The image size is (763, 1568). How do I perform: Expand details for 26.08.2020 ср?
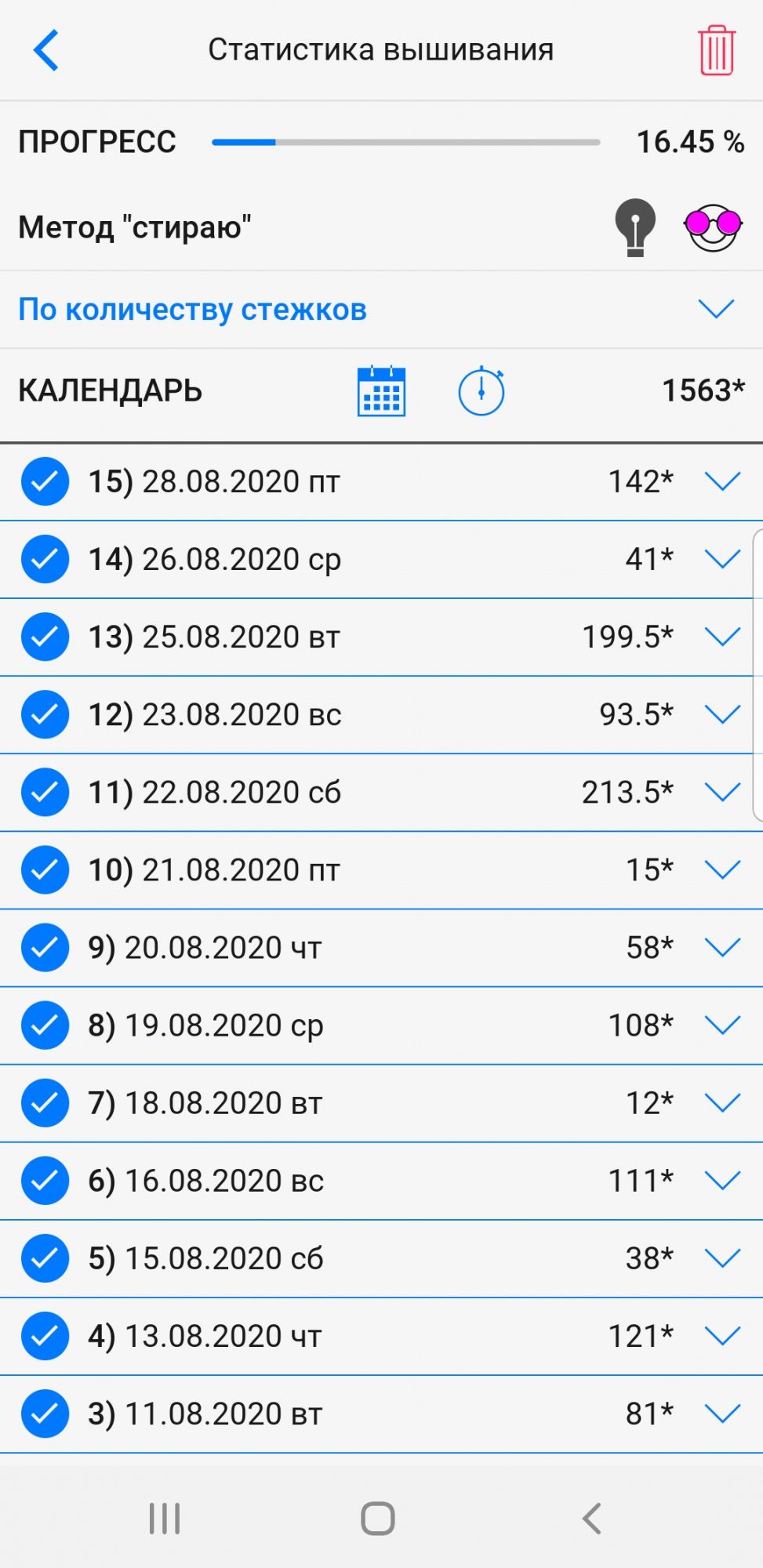[x=722, y=559]
